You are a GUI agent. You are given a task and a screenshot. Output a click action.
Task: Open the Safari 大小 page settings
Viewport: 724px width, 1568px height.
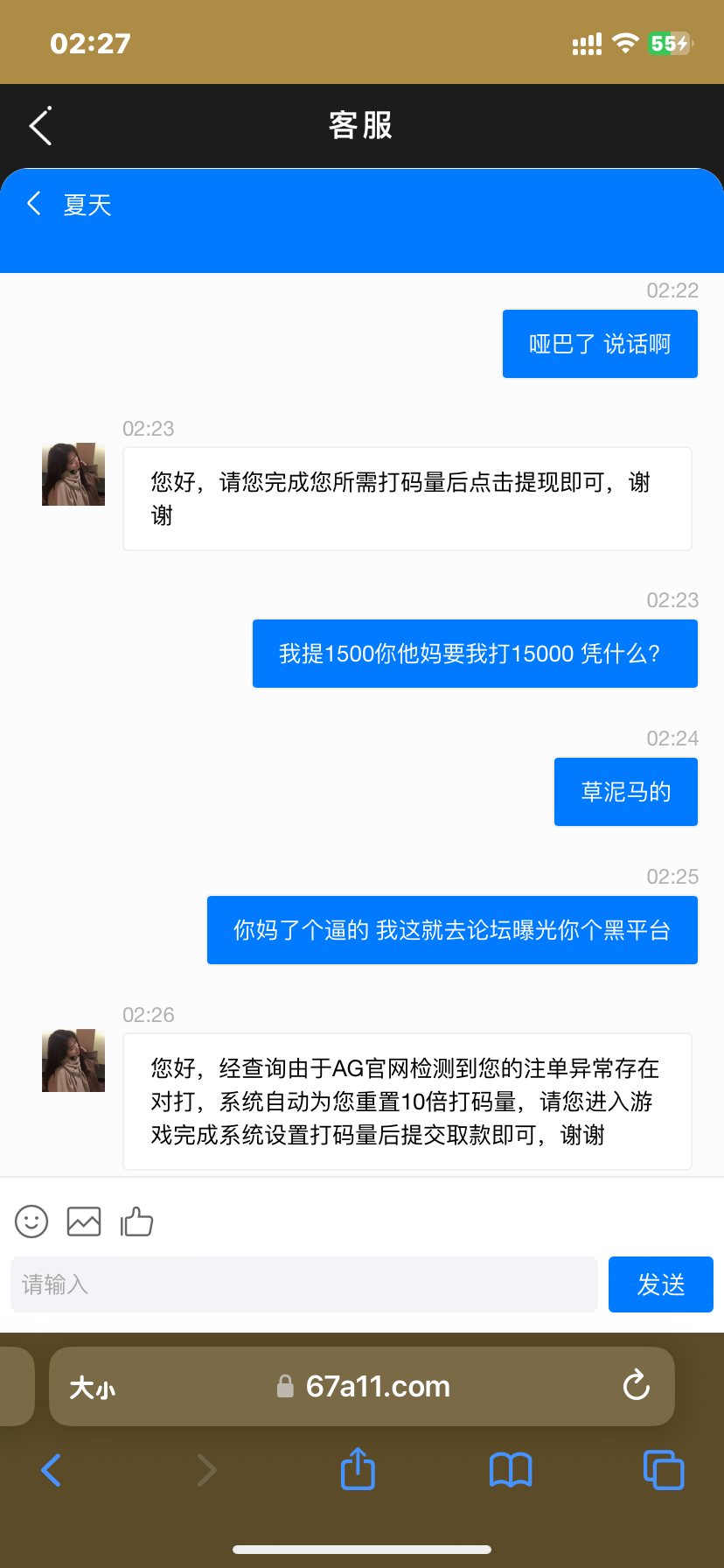click(x=93, y=1387)
